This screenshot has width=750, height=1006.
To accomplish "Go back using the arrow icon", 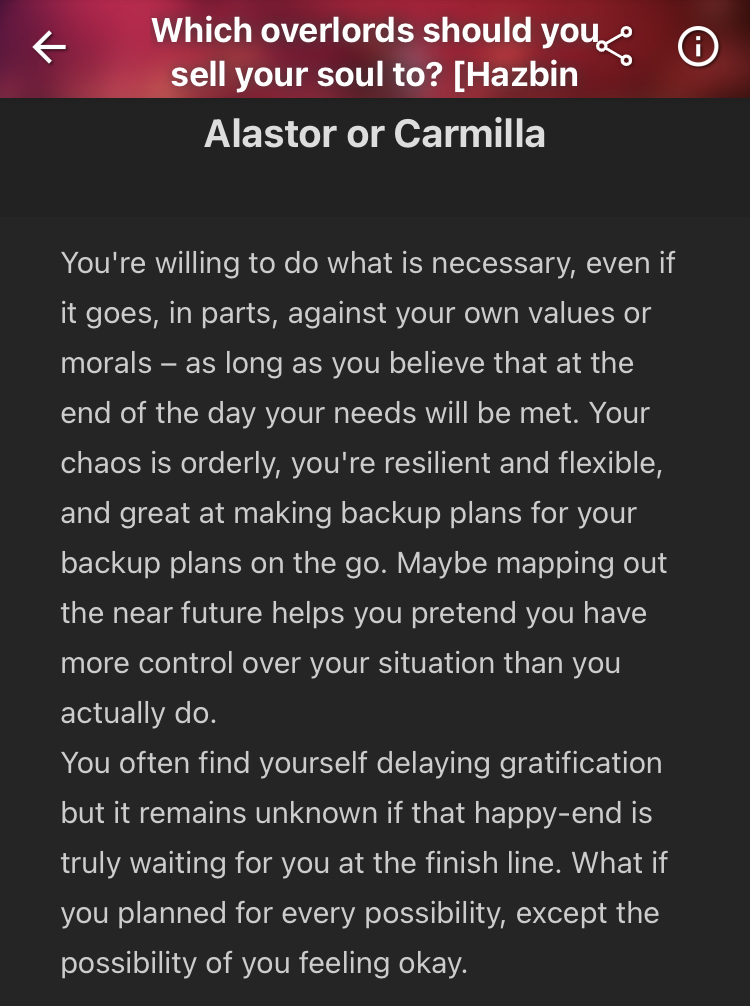I will point(49,47).
